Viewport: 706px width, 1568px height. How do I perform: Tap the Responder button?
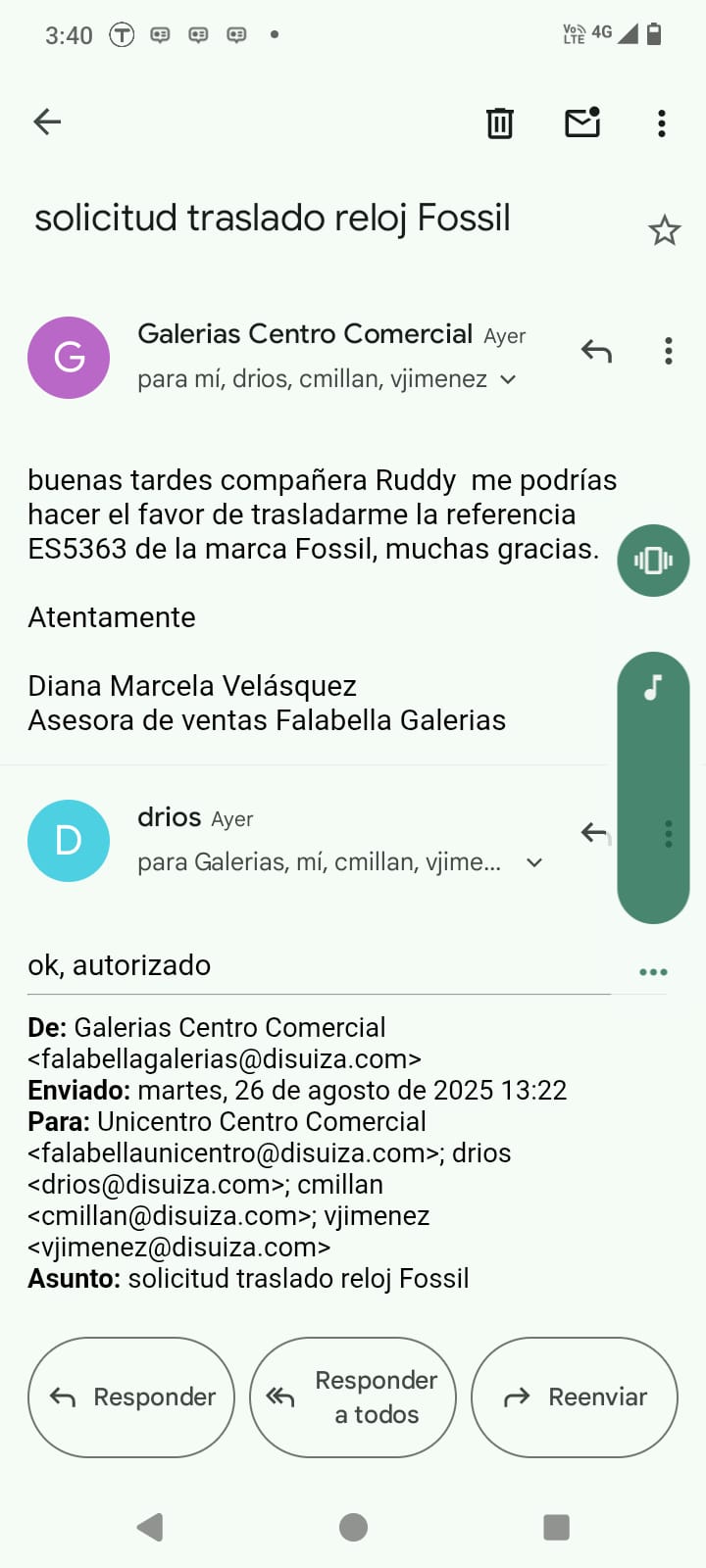131,1397
